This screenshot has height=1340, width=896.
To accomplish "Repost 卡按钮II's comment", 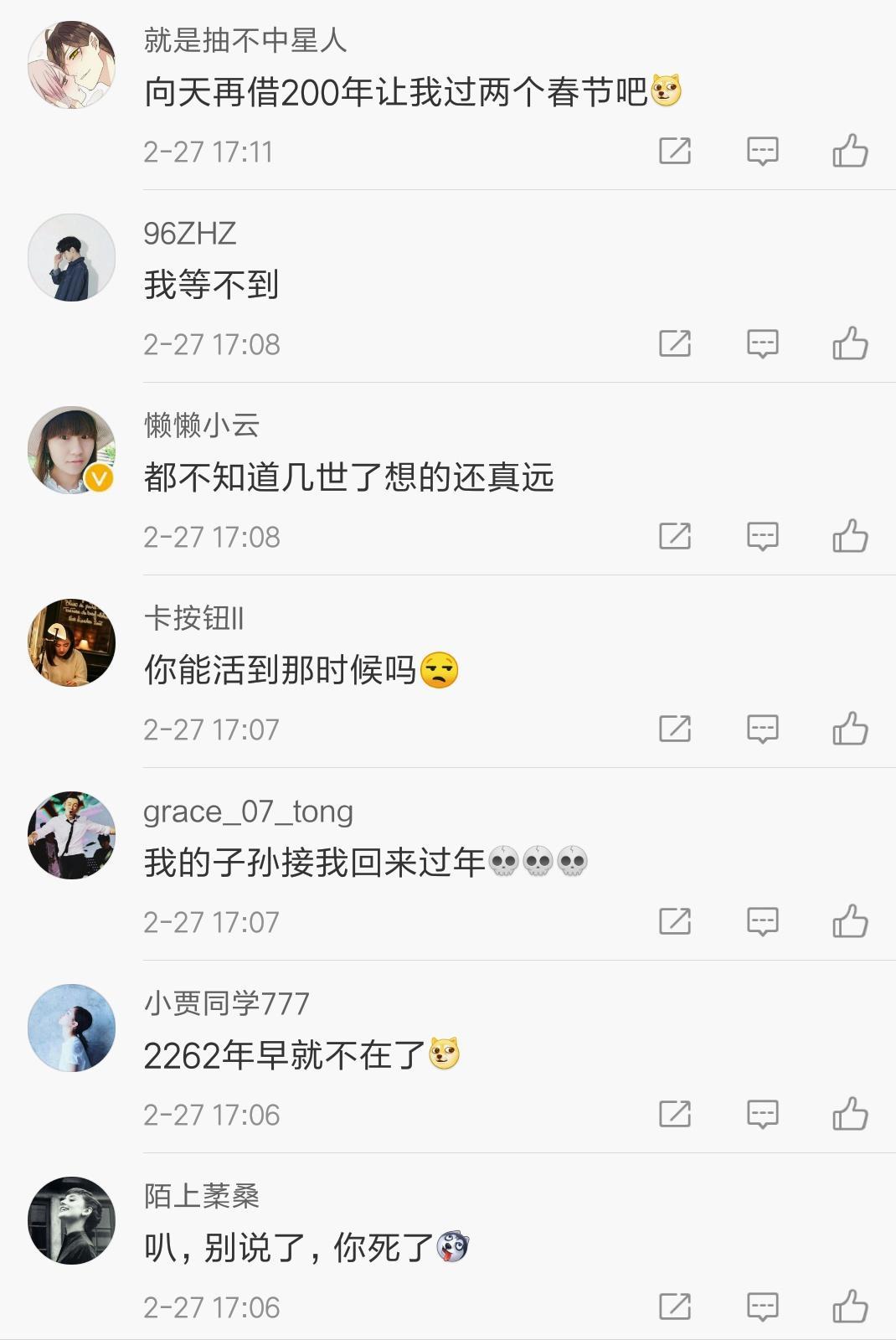I will coord(675,729).
